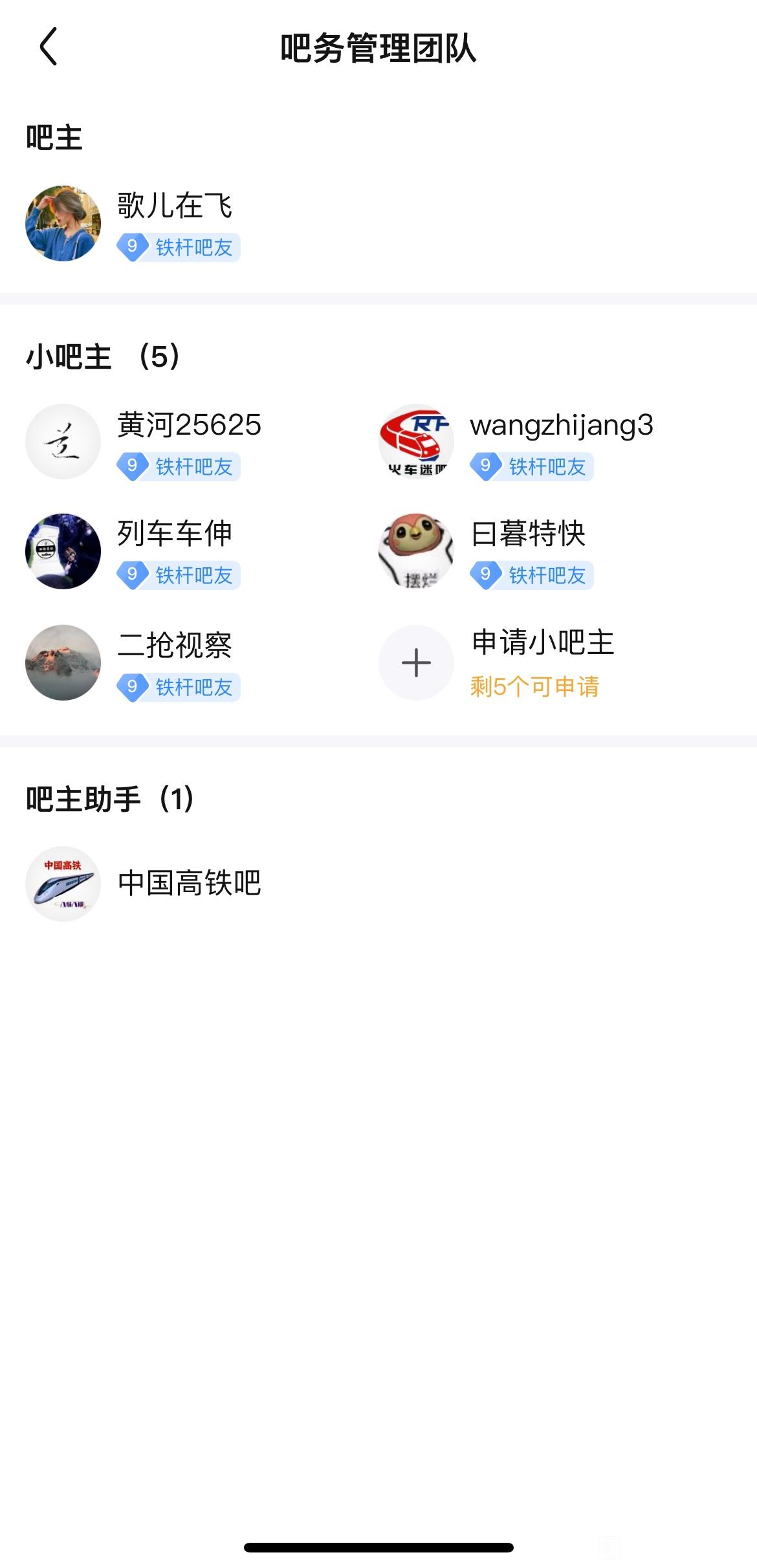Image resolution: width=757 pixels, height=1568 pixels.
Task: Open 吧主 歌儿在飞's profile
Action: (63, 223)
